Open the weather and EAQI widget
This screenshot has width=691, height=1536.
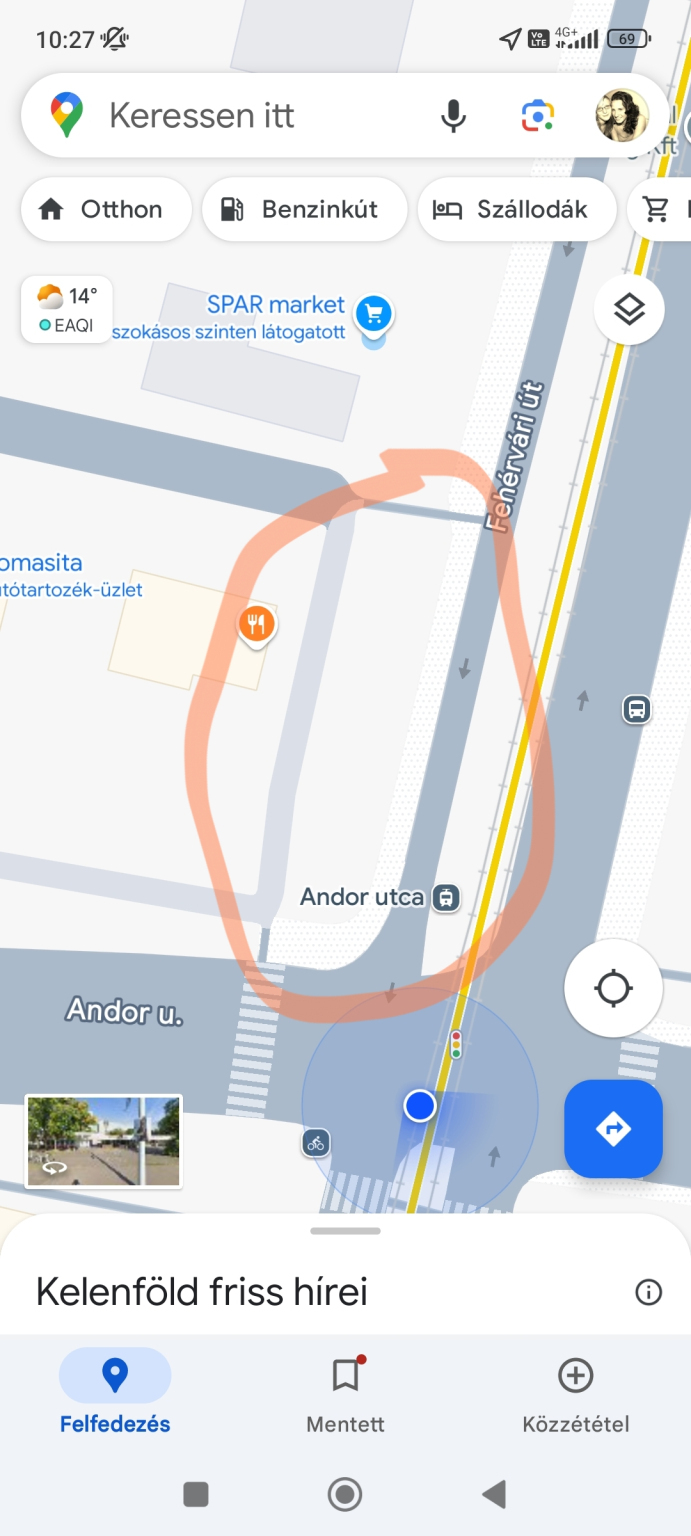click(67, 309)
